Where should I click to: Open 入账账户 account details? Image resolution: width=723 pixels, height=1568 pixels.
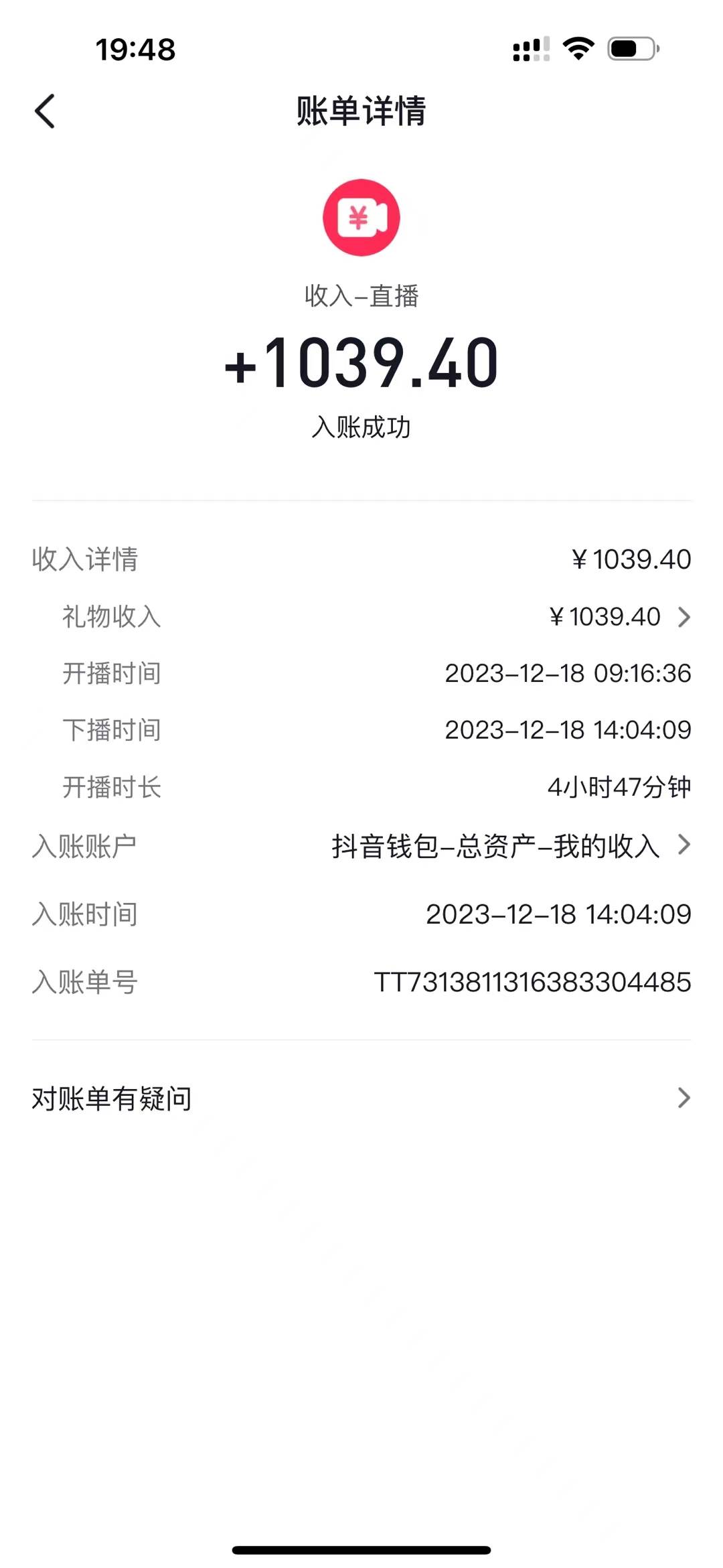[682, 846]
